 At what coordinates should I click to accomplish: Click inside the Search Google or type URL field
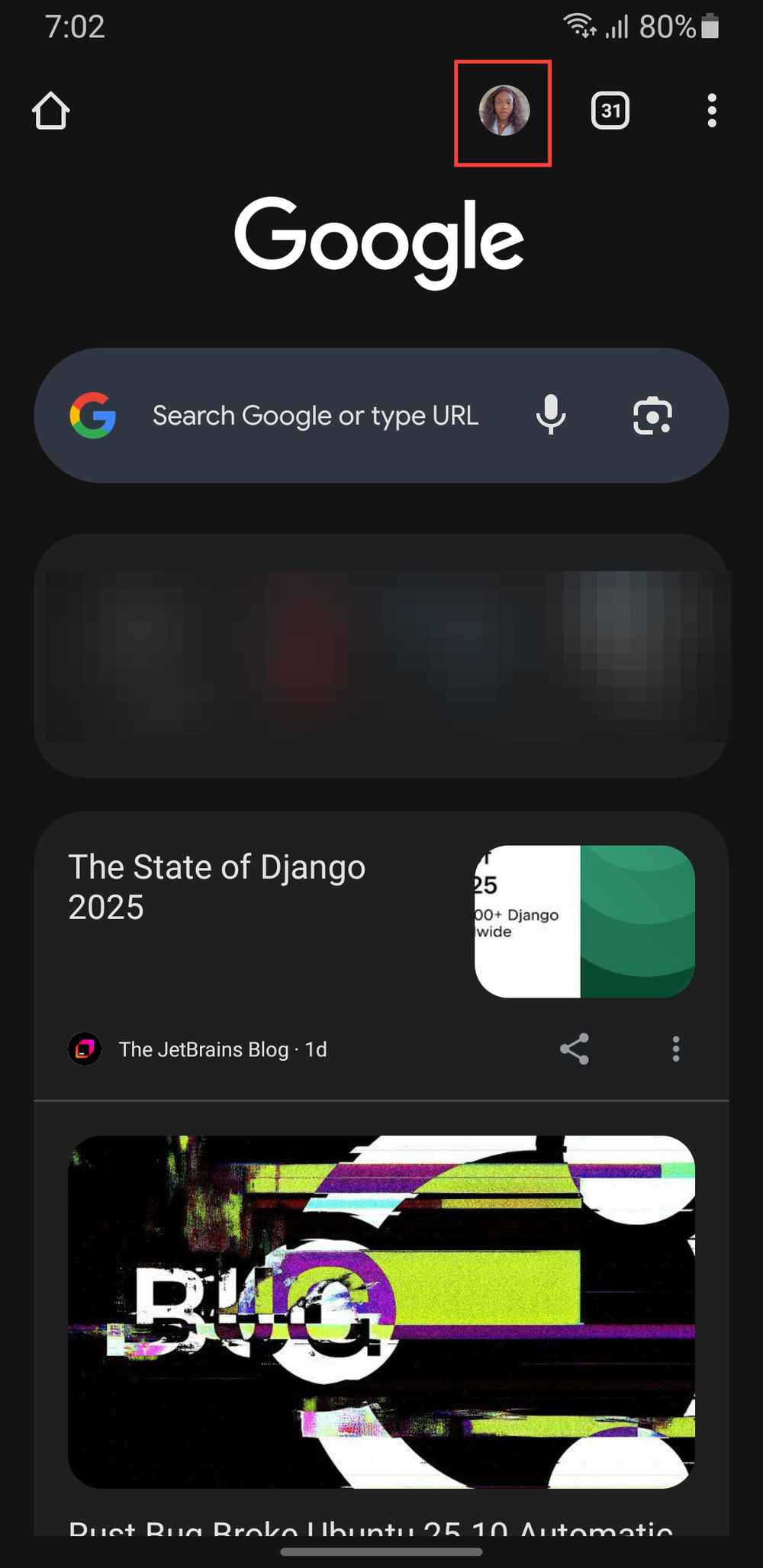point(315,415)
